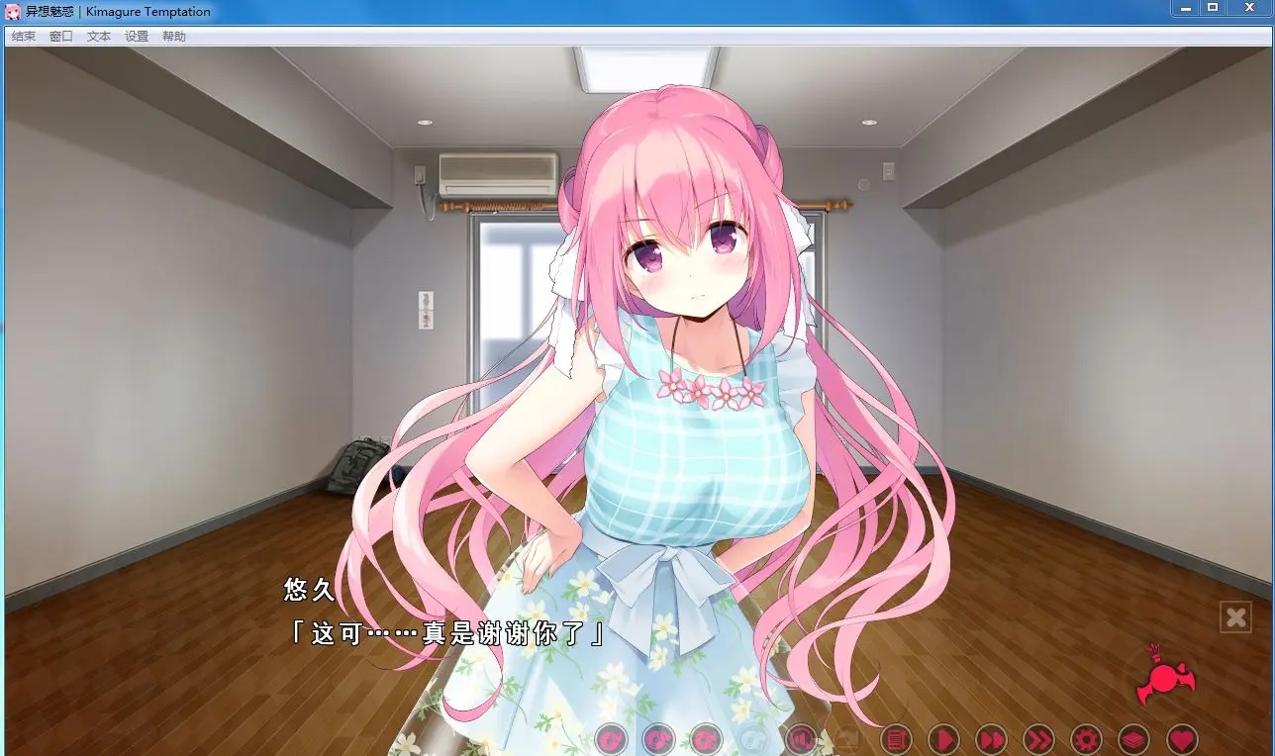Open the 文本 menu
This screenshot has height=756, width=1275.
coord(99,36)
